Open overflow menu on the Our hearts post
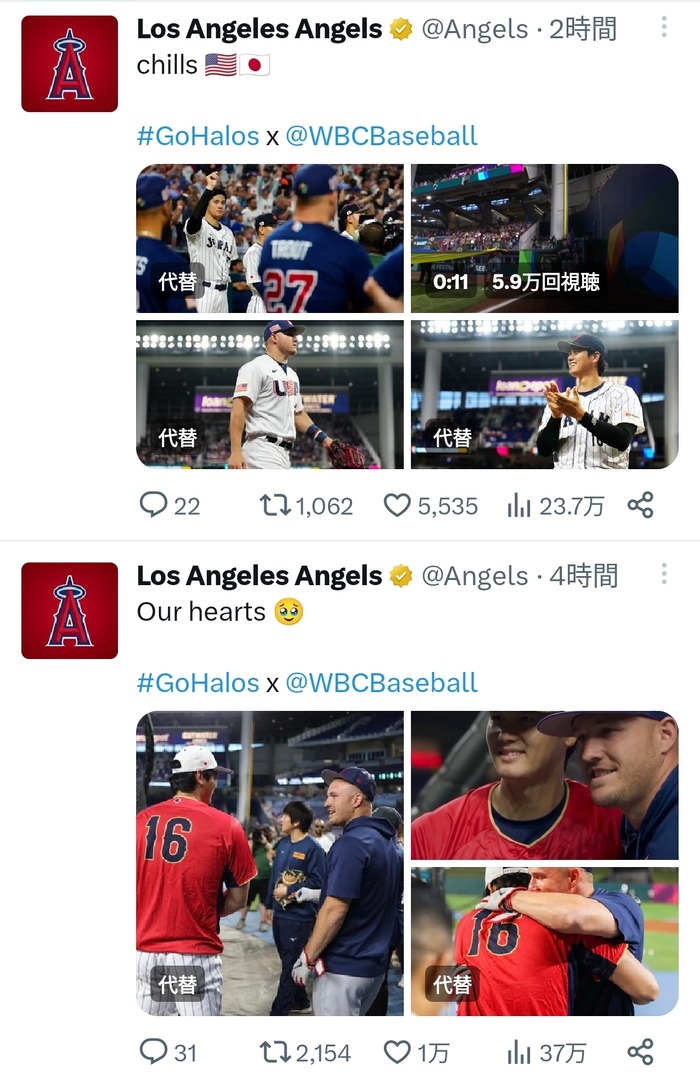 pos(664,574)
